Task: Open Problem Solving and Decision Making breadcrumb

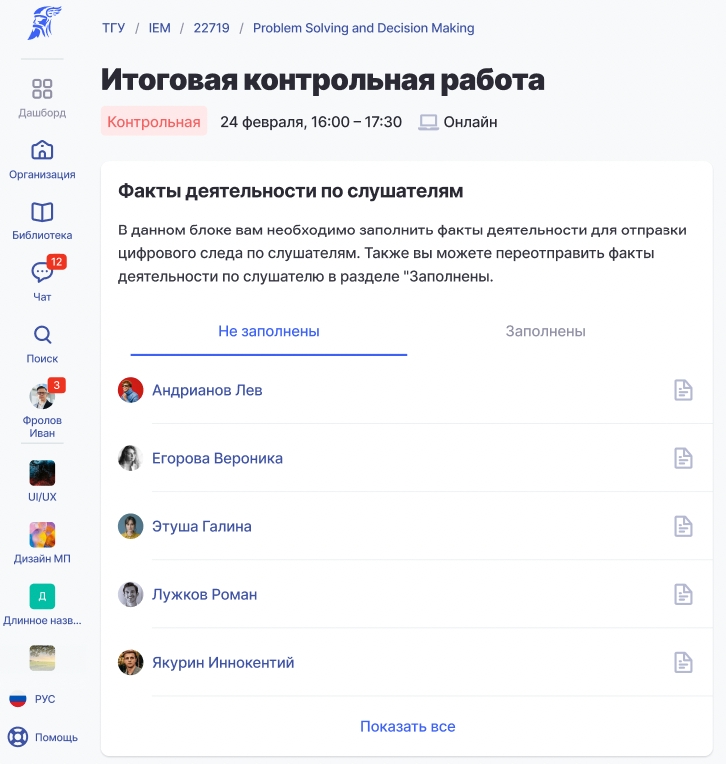Action: click(363, 28)
